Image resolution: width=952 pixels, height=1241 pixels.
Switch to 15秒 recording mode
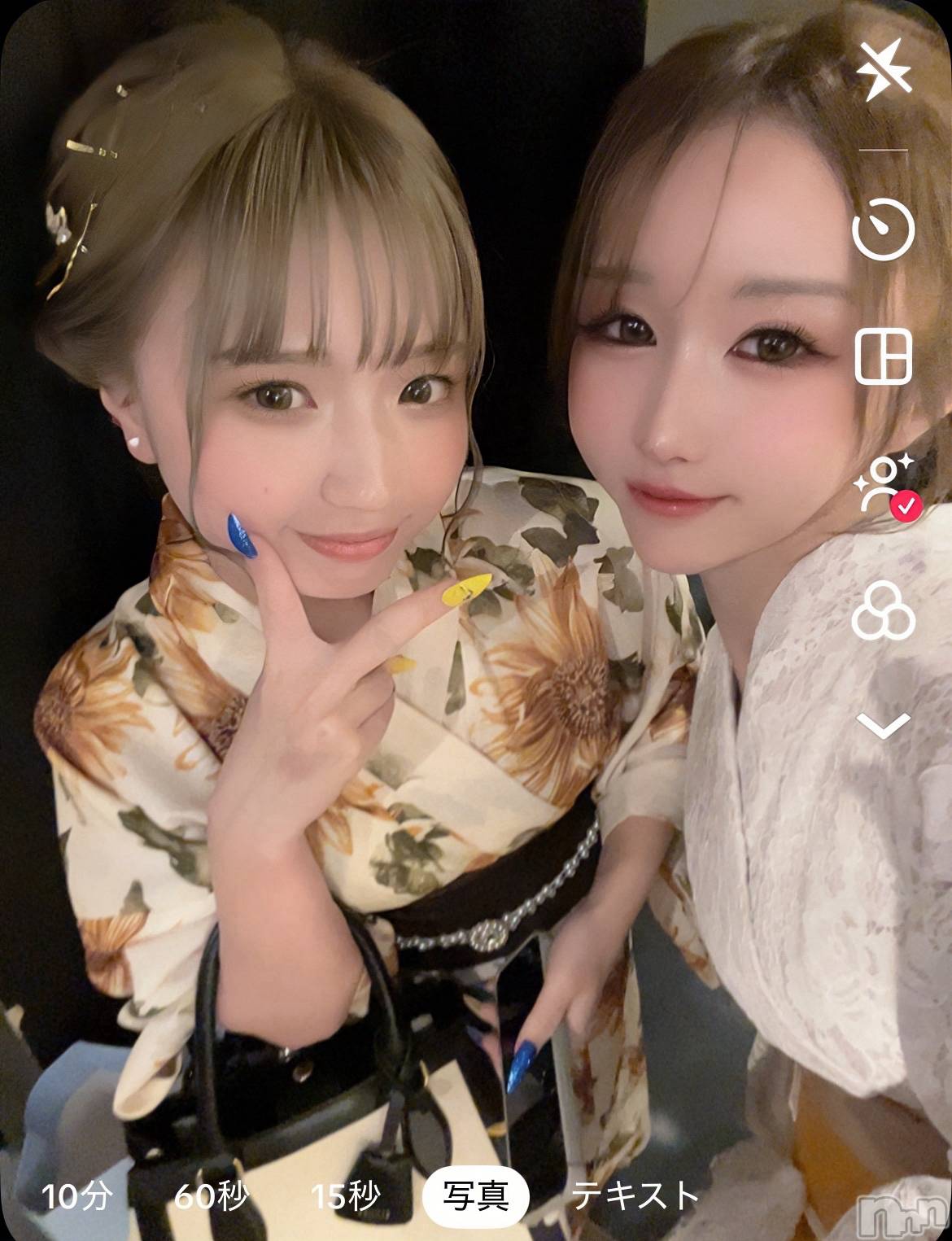[x=345, y=1196]
